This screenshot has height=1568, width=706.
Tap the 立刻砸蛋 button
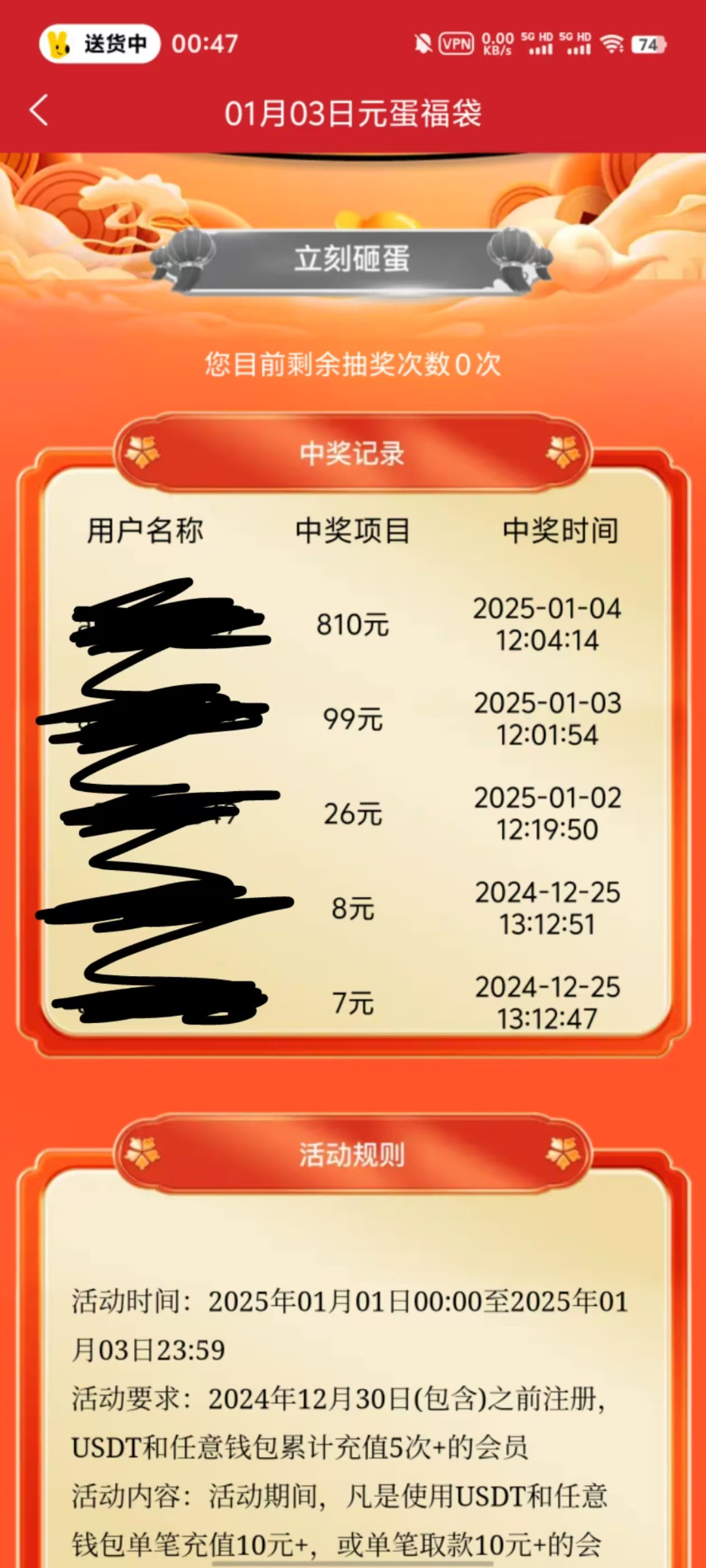pos(352,260)
